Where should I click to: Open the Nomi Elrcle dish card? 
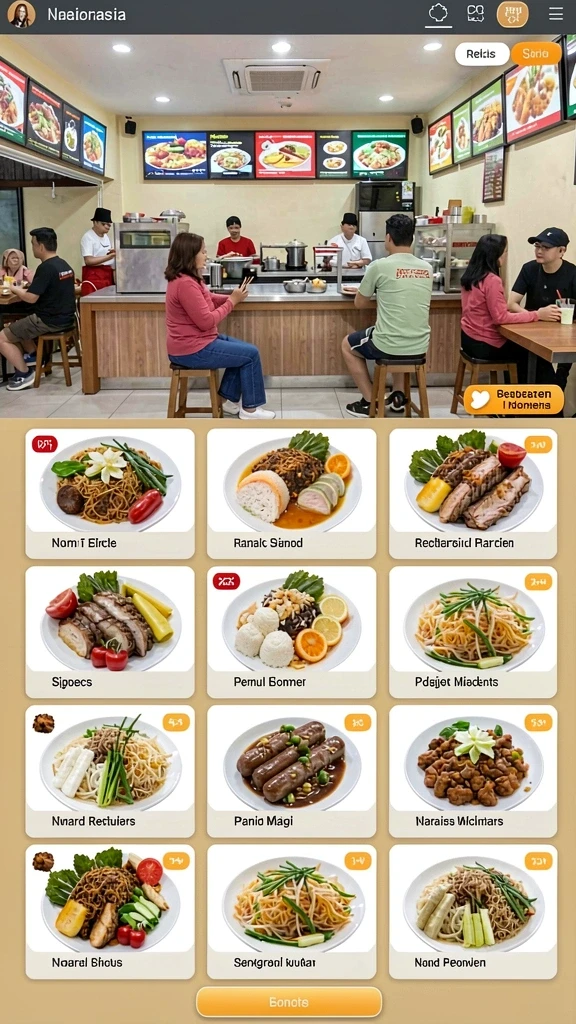pos(110,494)
